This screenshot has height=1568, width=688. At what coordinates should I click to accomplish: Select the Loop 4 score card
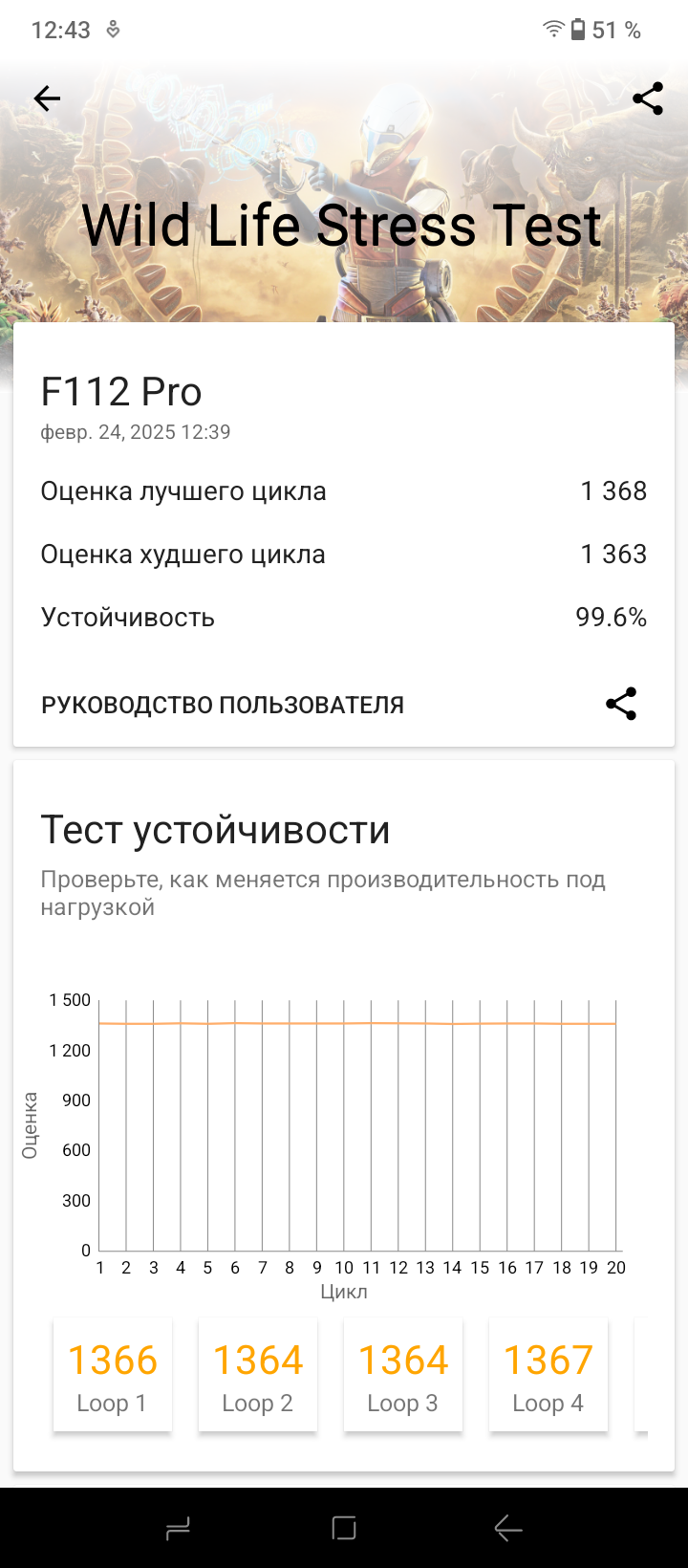tap(548, 1375)
